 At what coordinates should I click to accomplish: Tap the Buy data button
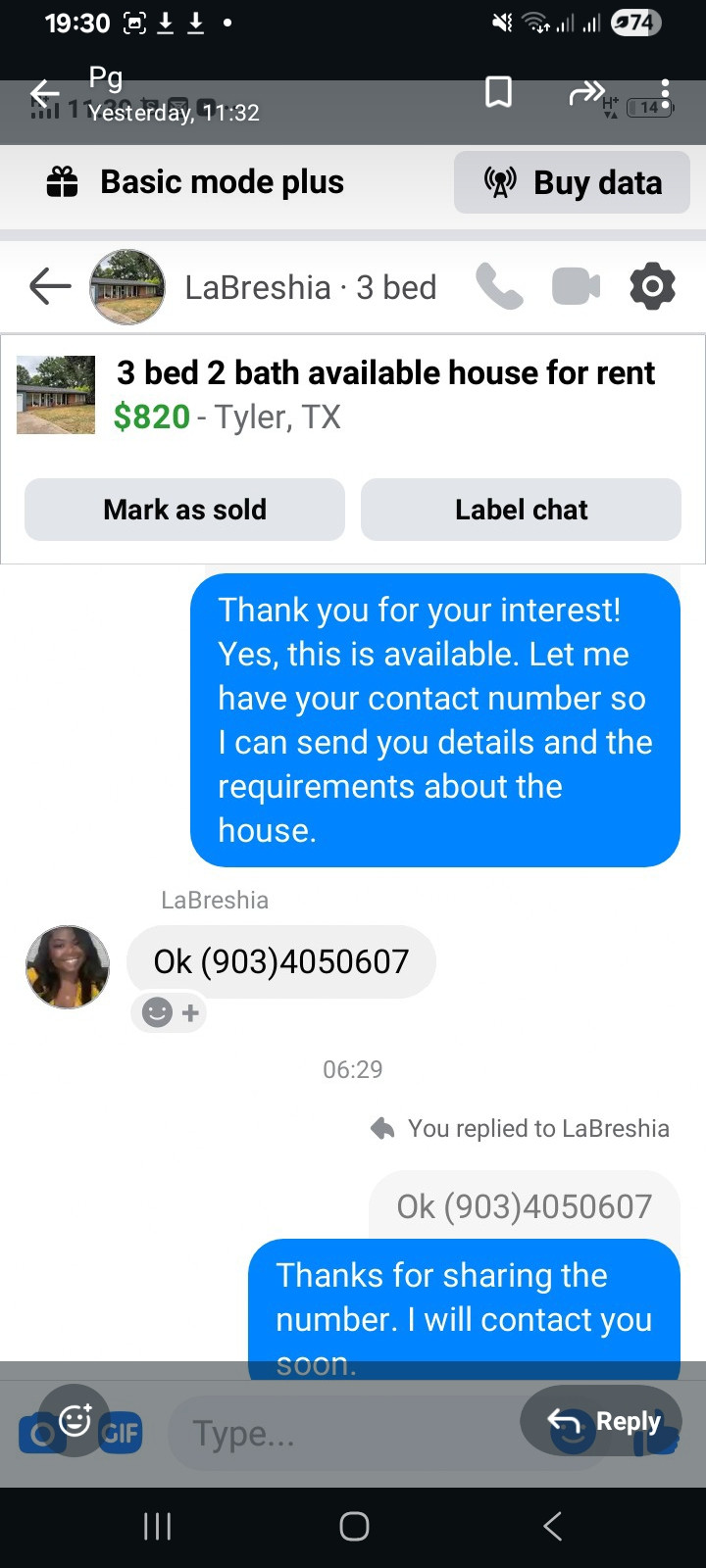tap(572, 182)
